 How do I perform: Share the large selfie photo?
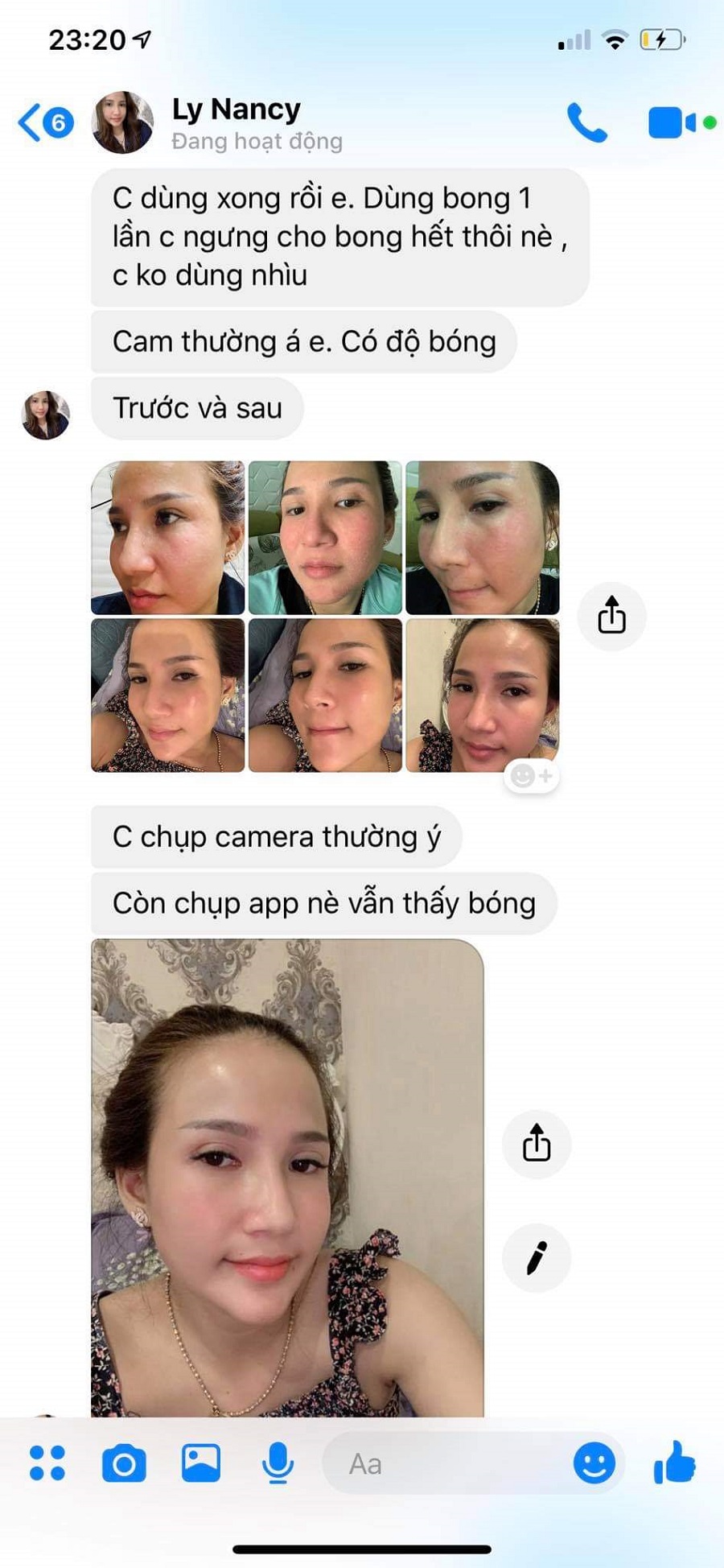[536, 1143]
